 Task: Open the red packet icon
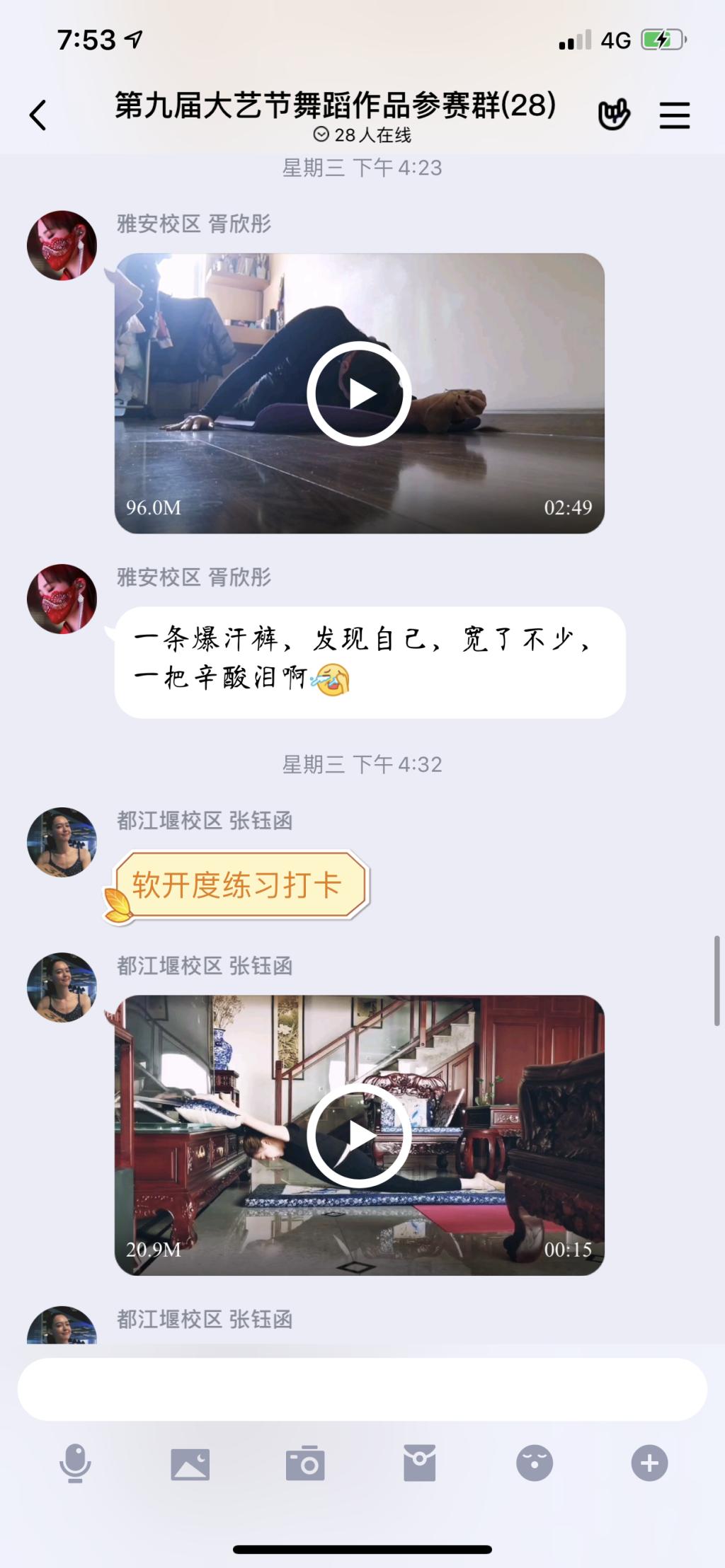coord(420,1463)
